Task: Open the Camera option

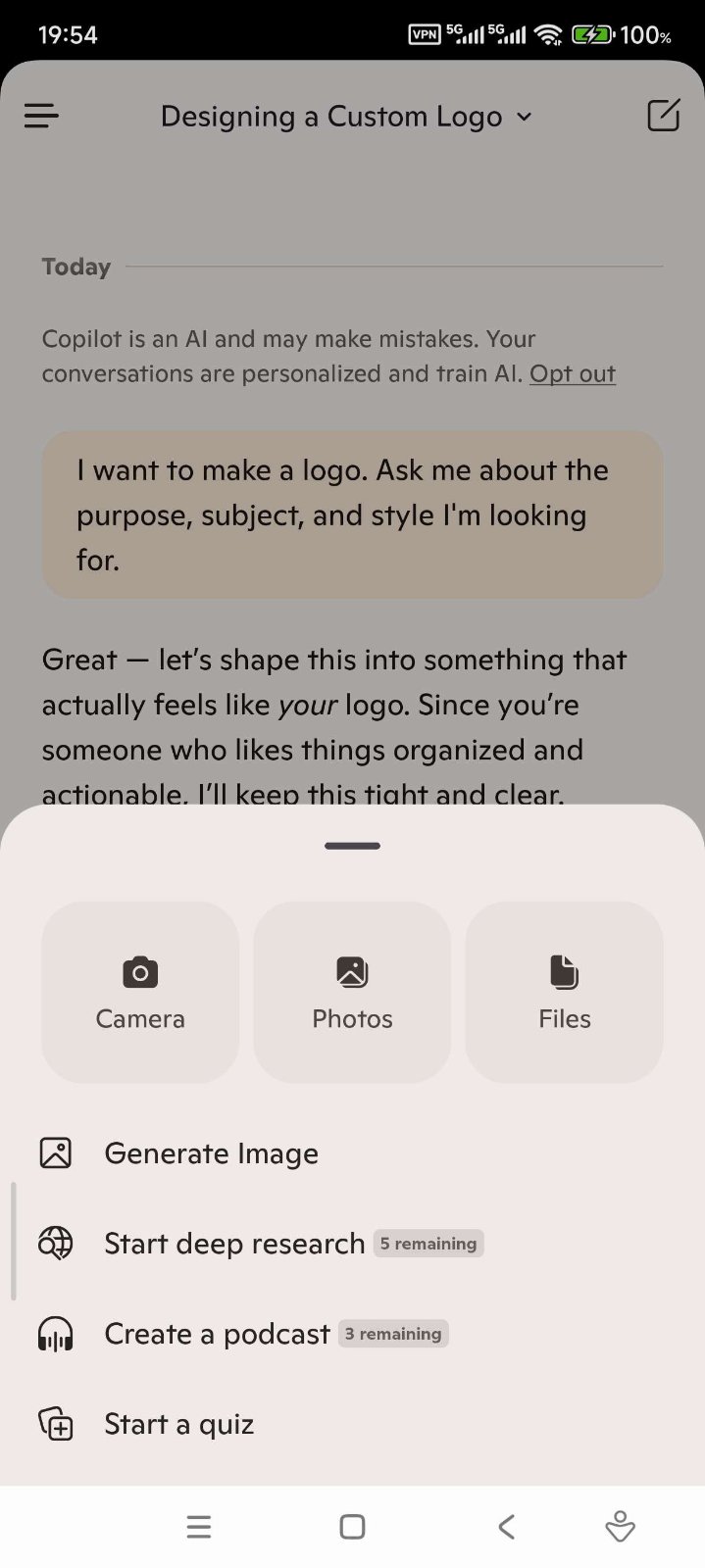Action: [140, 992]
